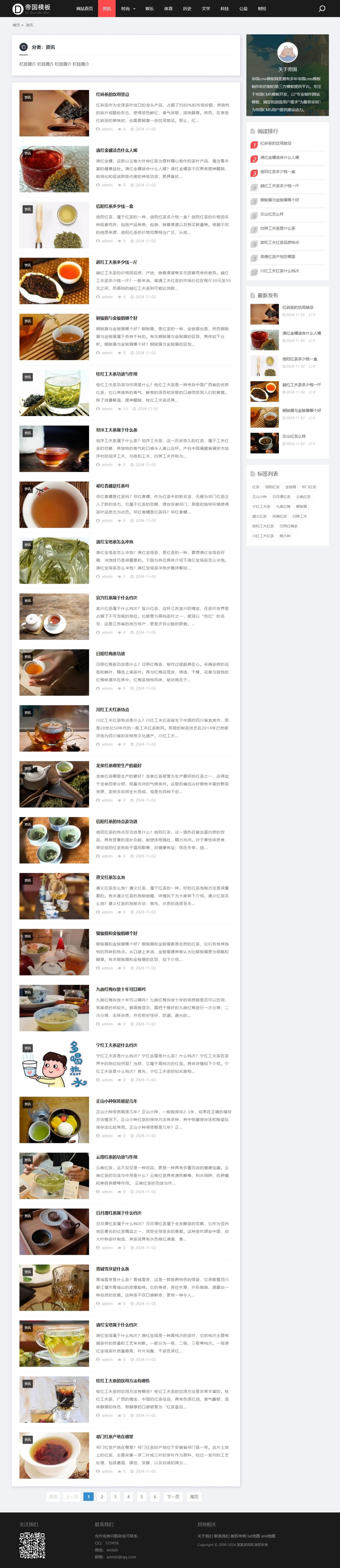Open the search icon in the header
Image resolution: width=340 pixels, height=1568 pixels.
tap(322, 8)
